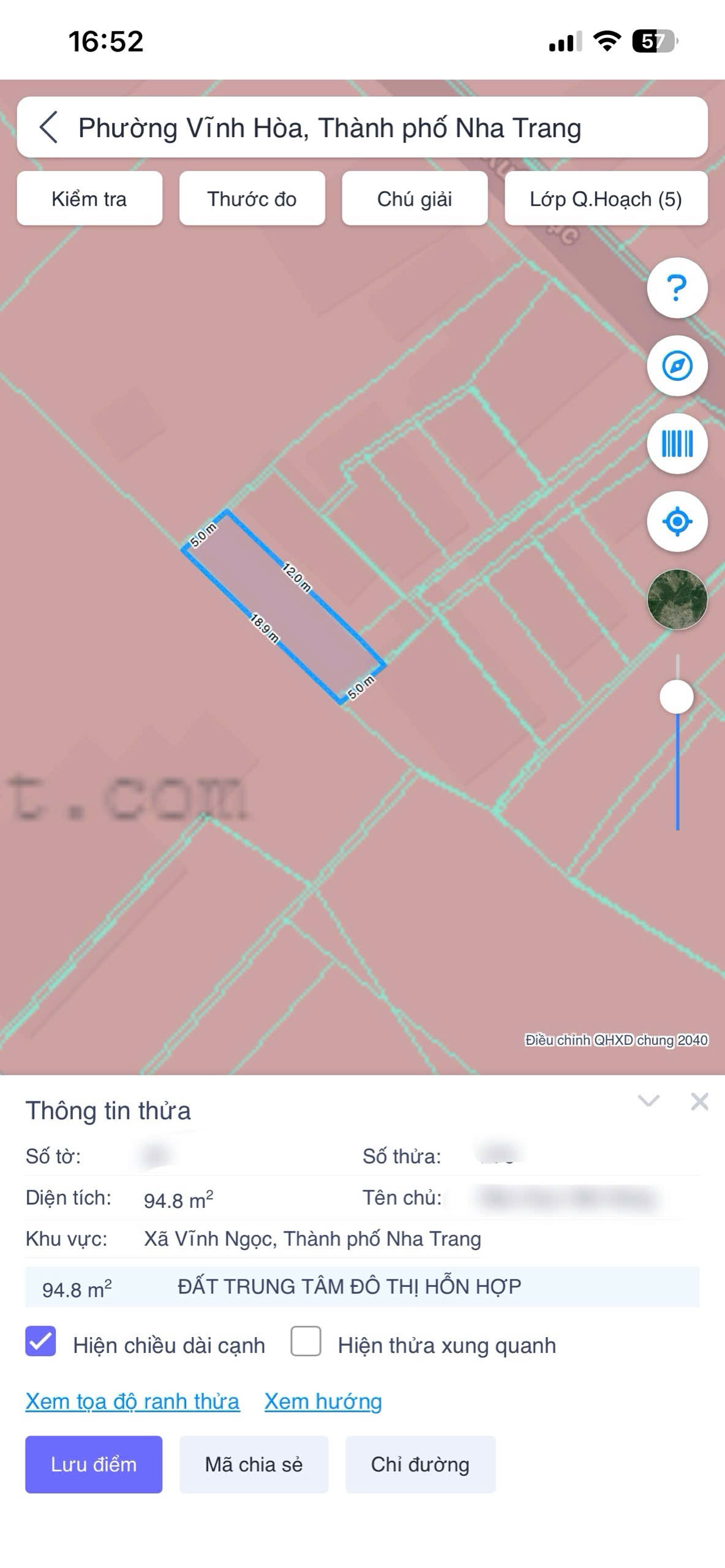Select the Thước đo measuring tool
The image size is (725, 1568).
pyautogui.click(x=252, y=199)
